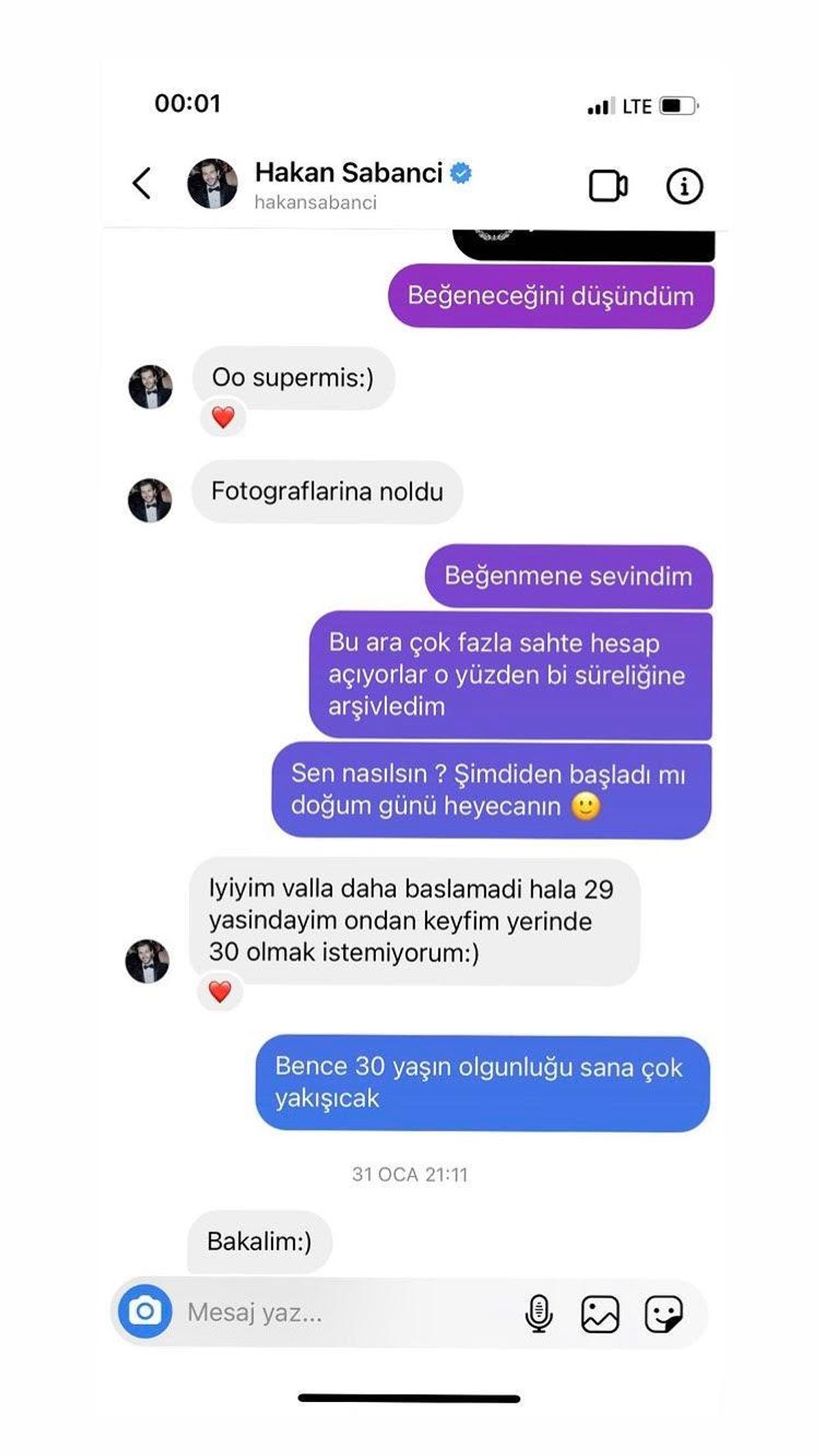The width and height of the screenshot is (819, 1456).
Task: Tap the battery level indicator
Action: (676, 104)
